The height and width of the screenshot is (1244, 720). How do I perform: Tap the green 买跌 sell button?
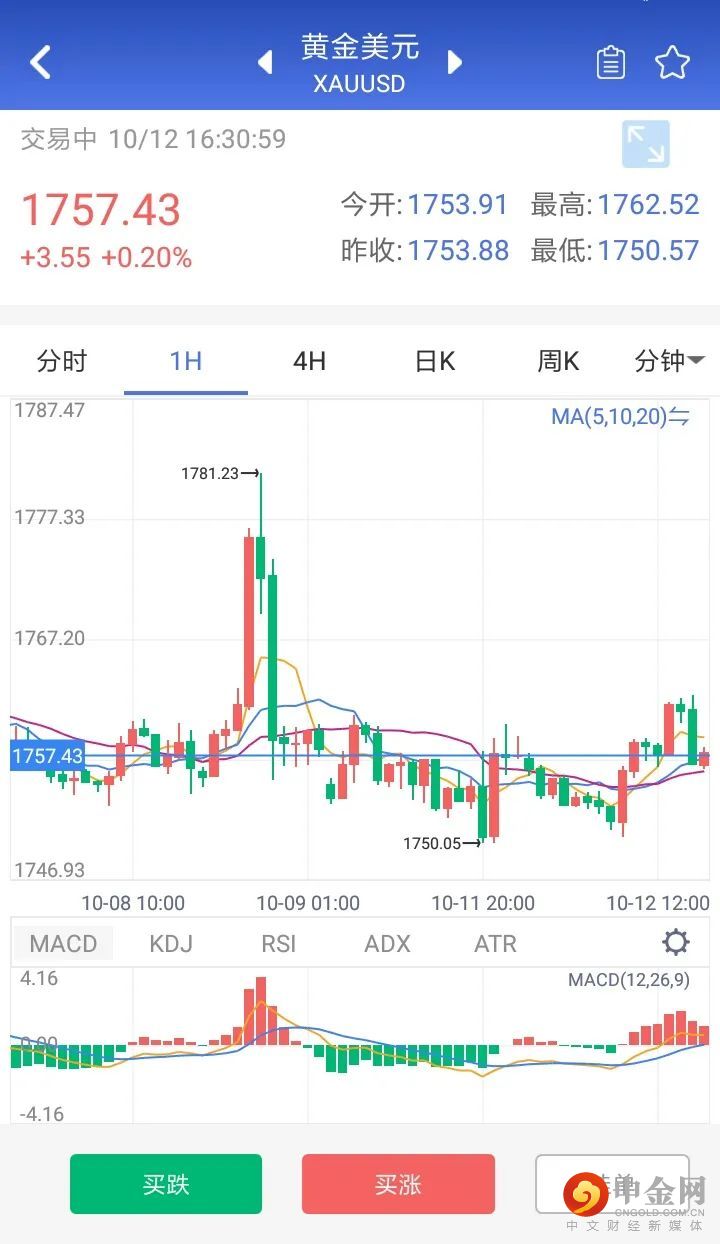point(166,1184)
